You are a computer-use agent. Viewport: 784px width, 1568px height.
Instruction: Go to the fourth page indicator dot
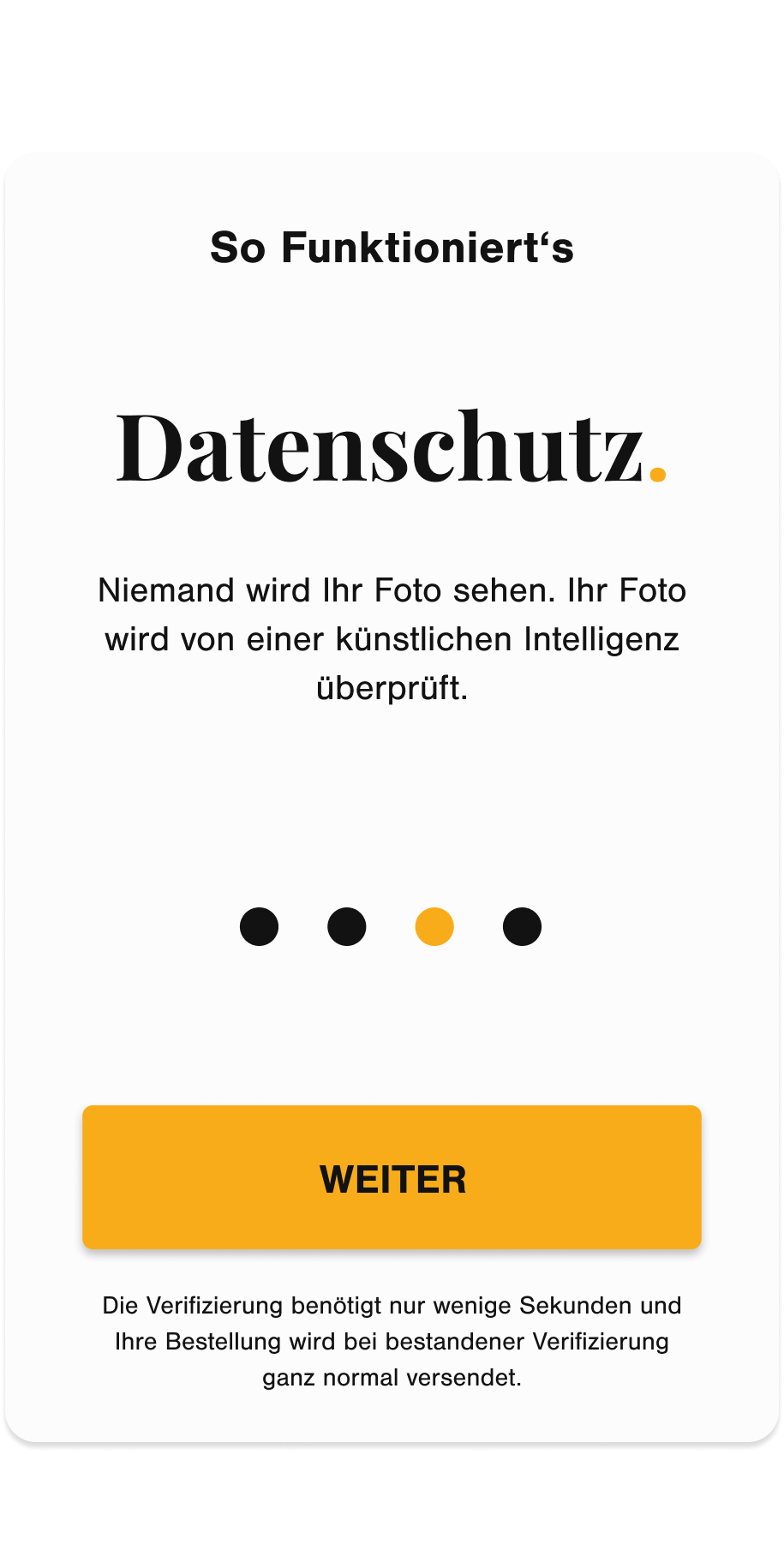(x=522, y=926)
